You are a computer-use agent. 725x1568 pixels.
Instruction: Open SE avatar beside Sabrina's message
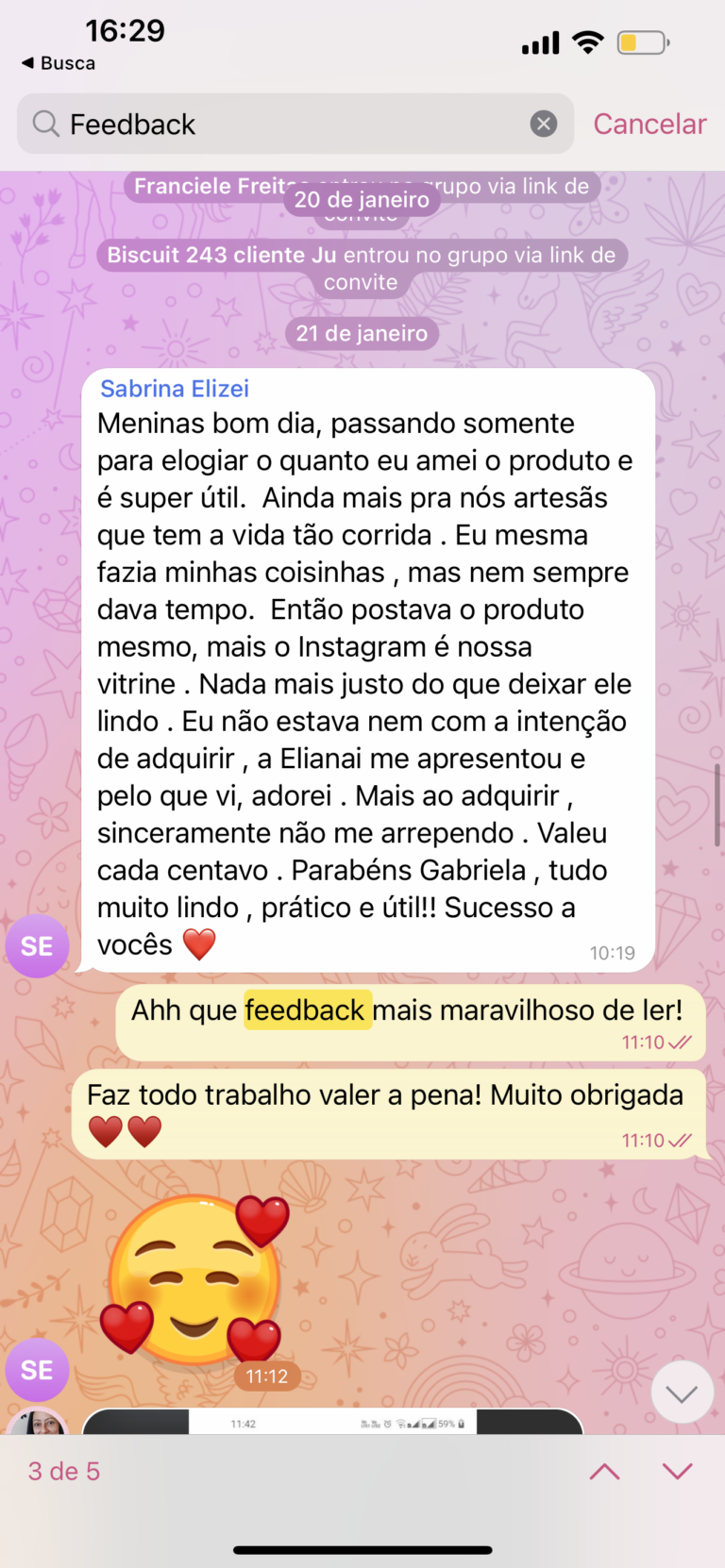(x=37, y=946)
